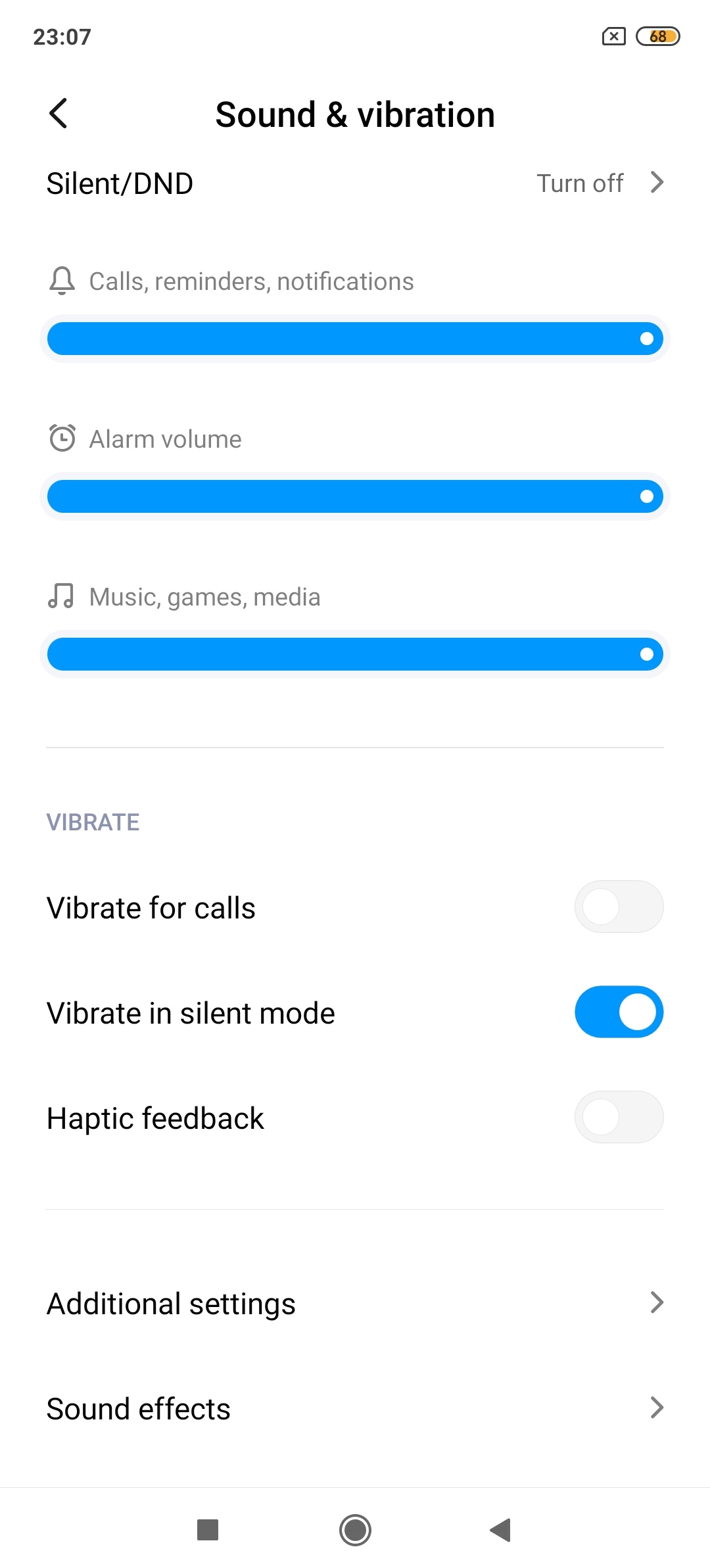Open Additional settings
Image resolution: width=710 pixels, height=1568 pixels.
pyautogui.click(x=171, y=1302)
